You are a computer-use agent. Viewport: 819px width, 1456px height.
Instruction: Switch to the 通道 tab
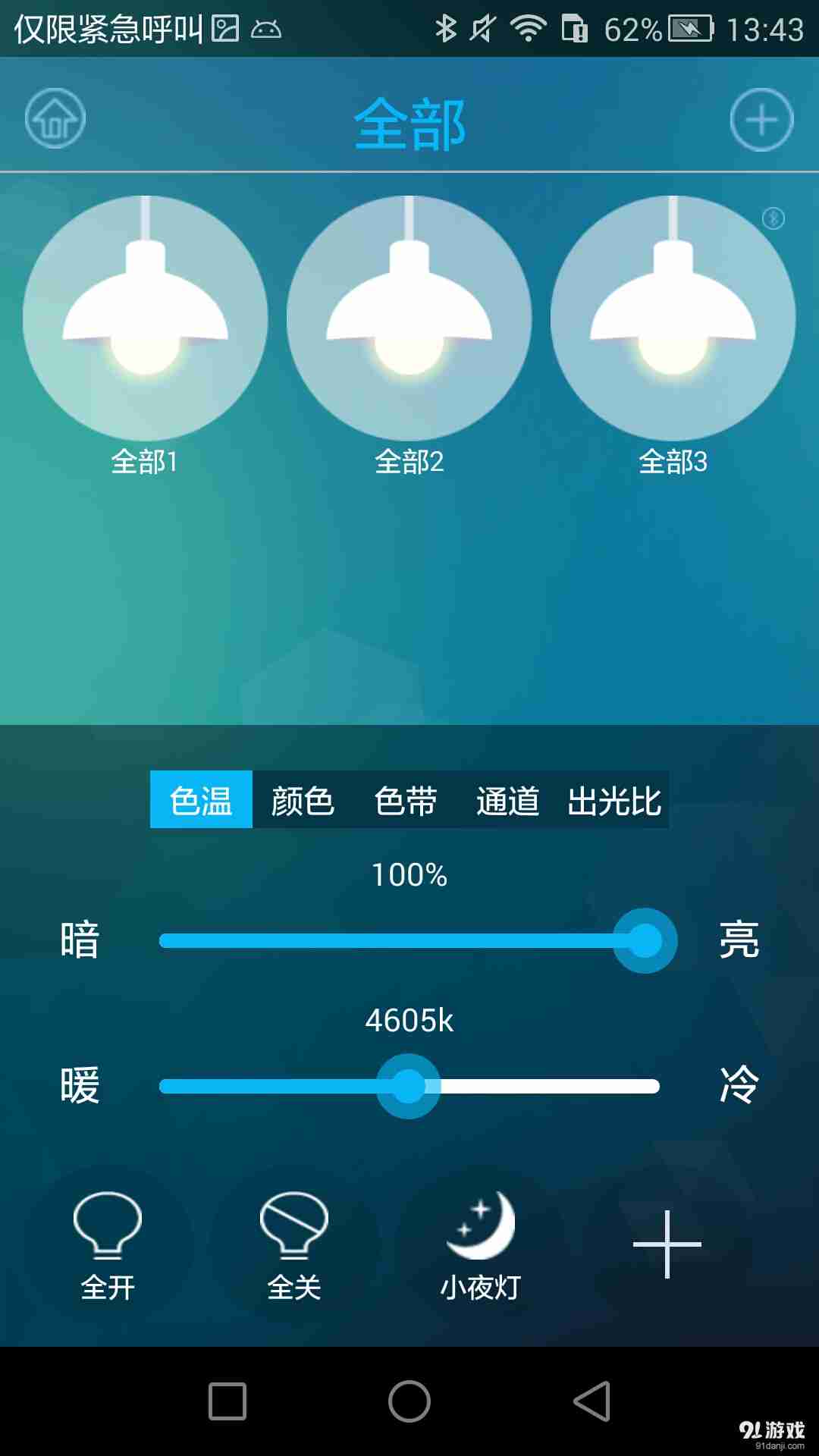point(508,800)
